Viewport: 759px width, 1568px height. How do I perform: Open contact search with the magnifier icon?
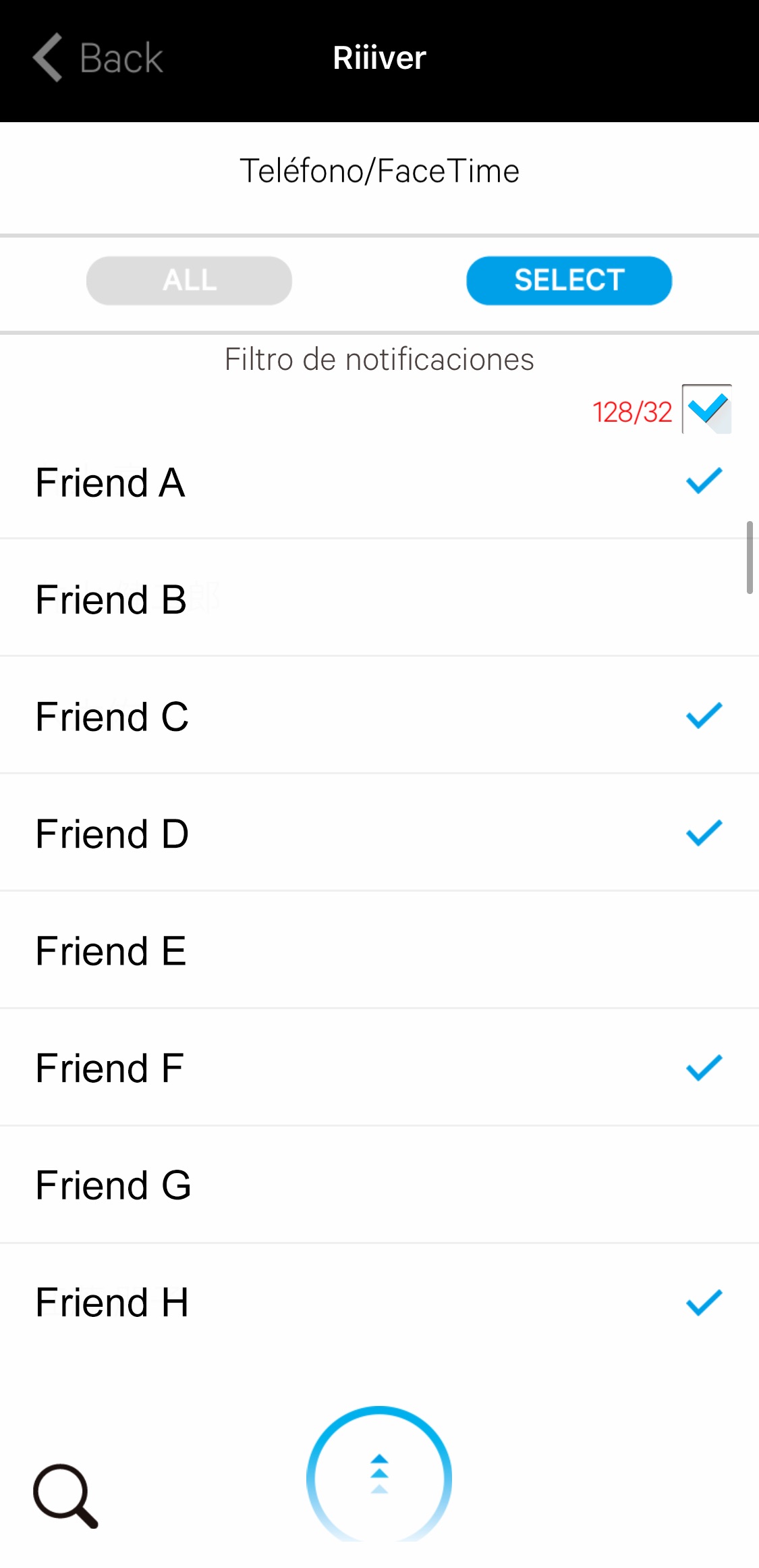[65, 1496]
